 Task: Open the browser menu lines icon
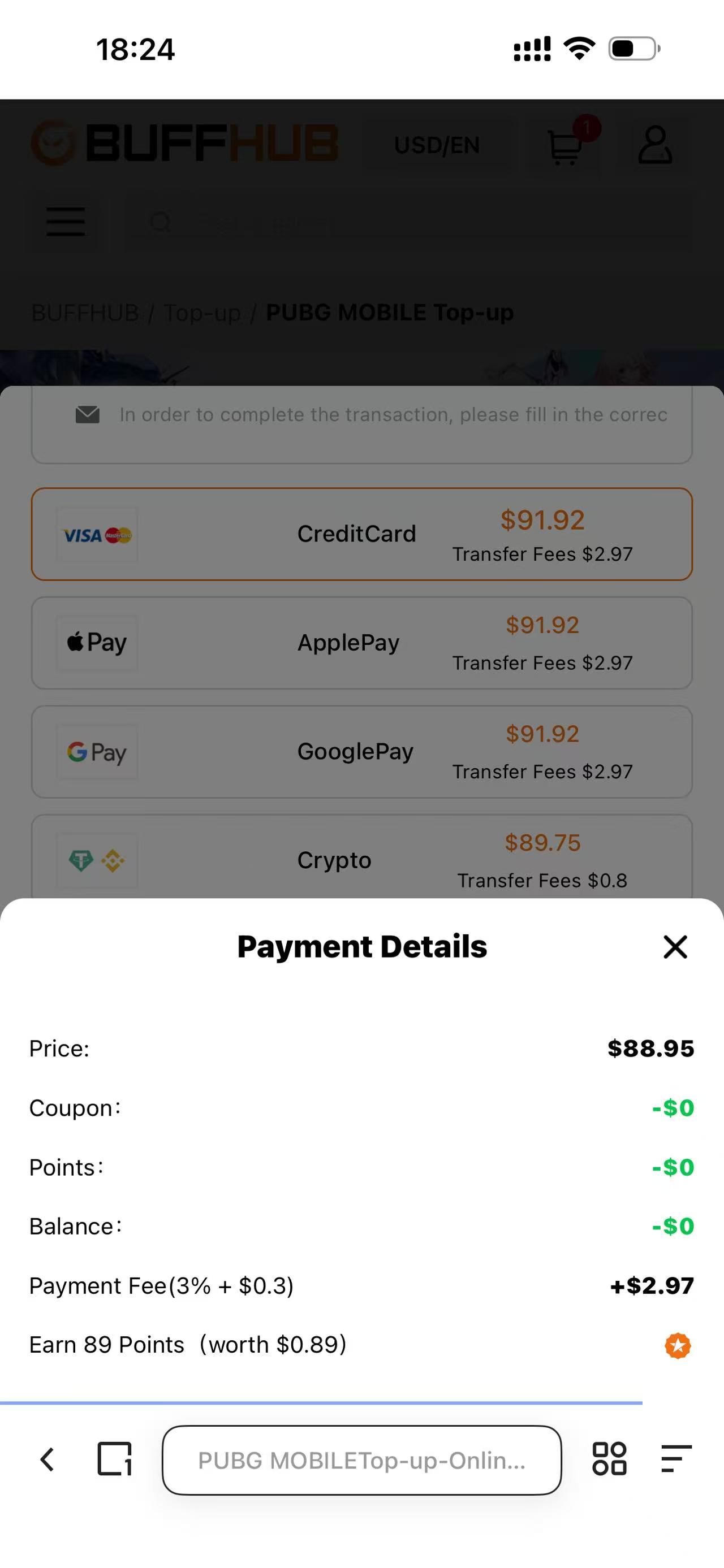(676, 1459)
